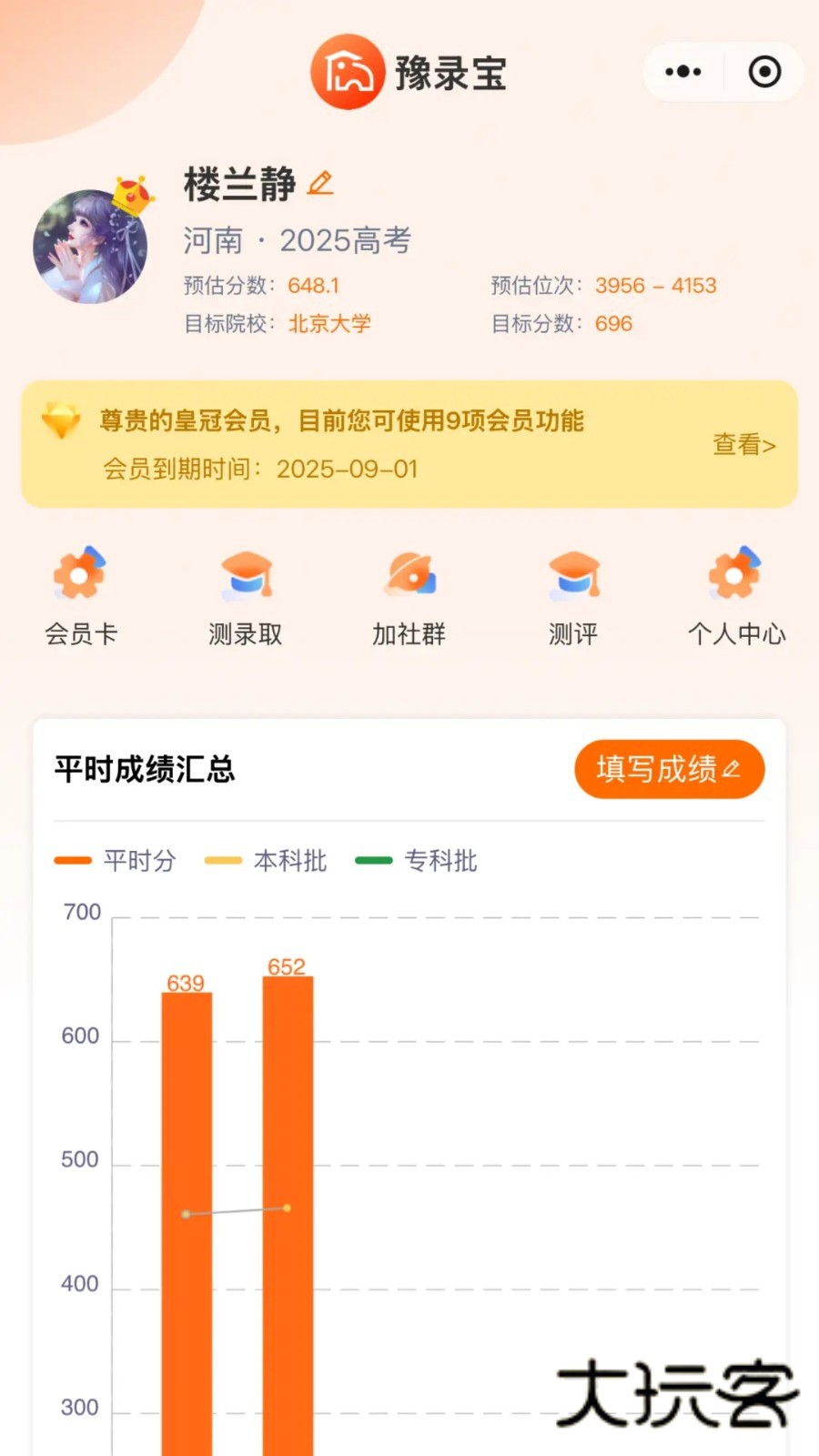Click the 豫录宝 app logo

(x=349, y=72)
